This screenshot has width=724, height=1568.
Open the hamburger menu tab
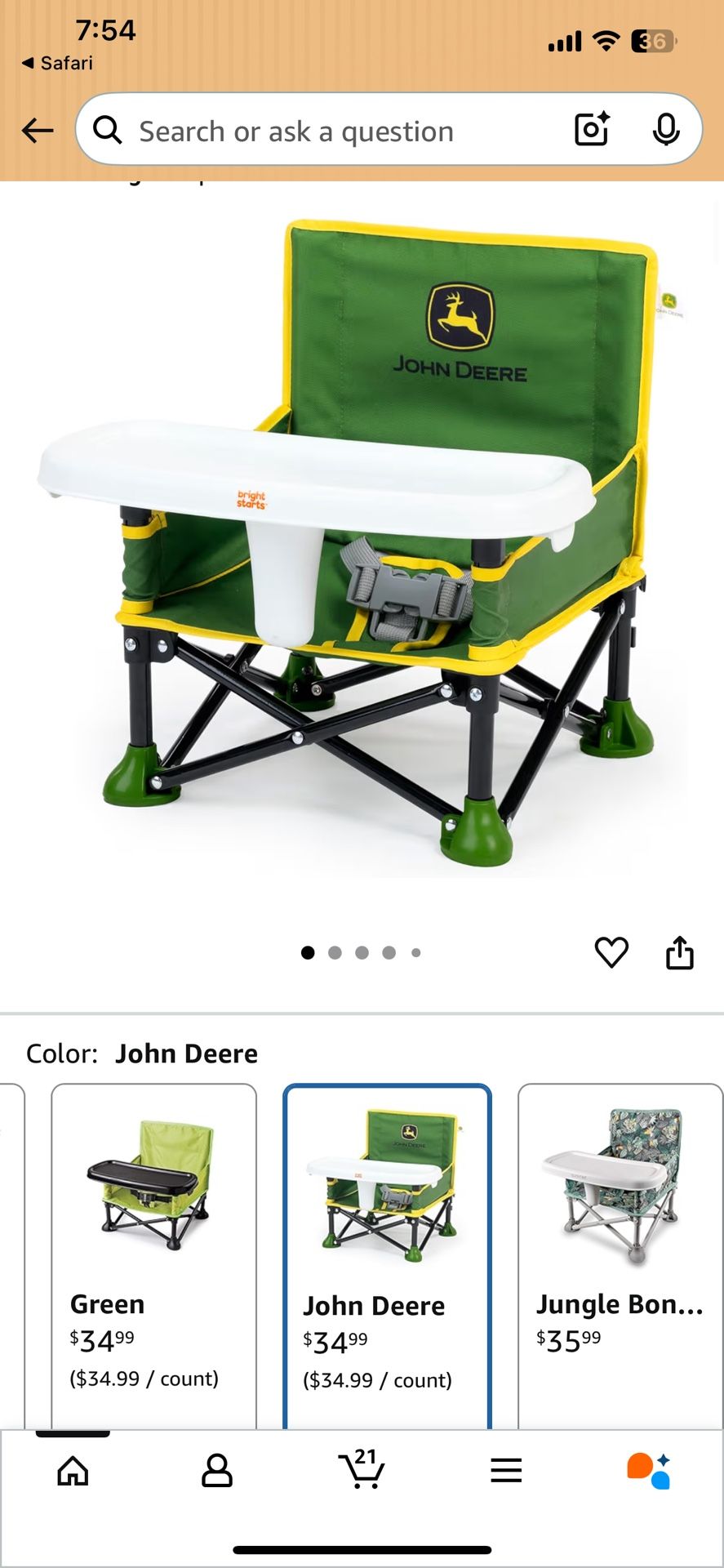[506, 1471]
